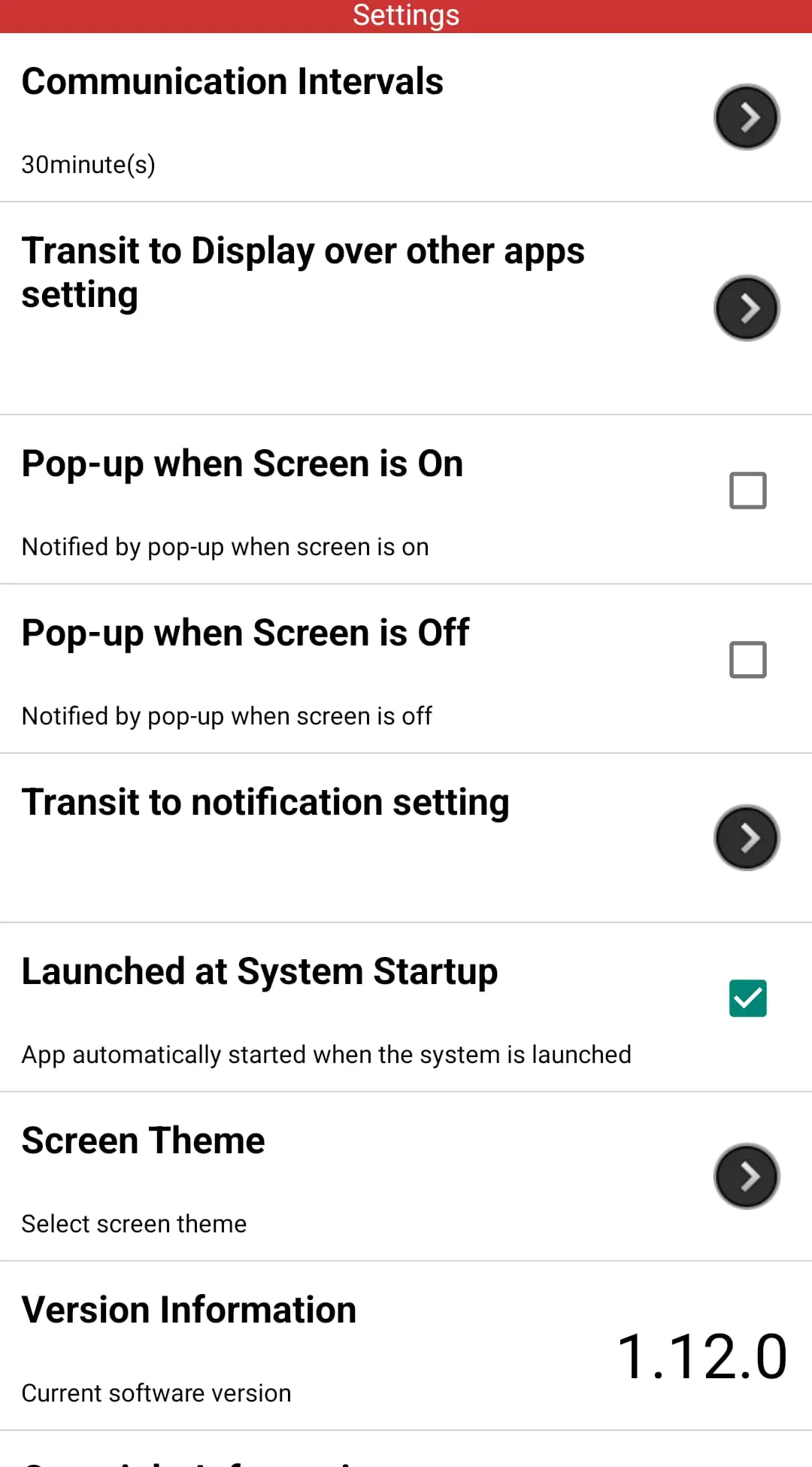Uncheck Launched at System Startup

[x=747, y=998]
